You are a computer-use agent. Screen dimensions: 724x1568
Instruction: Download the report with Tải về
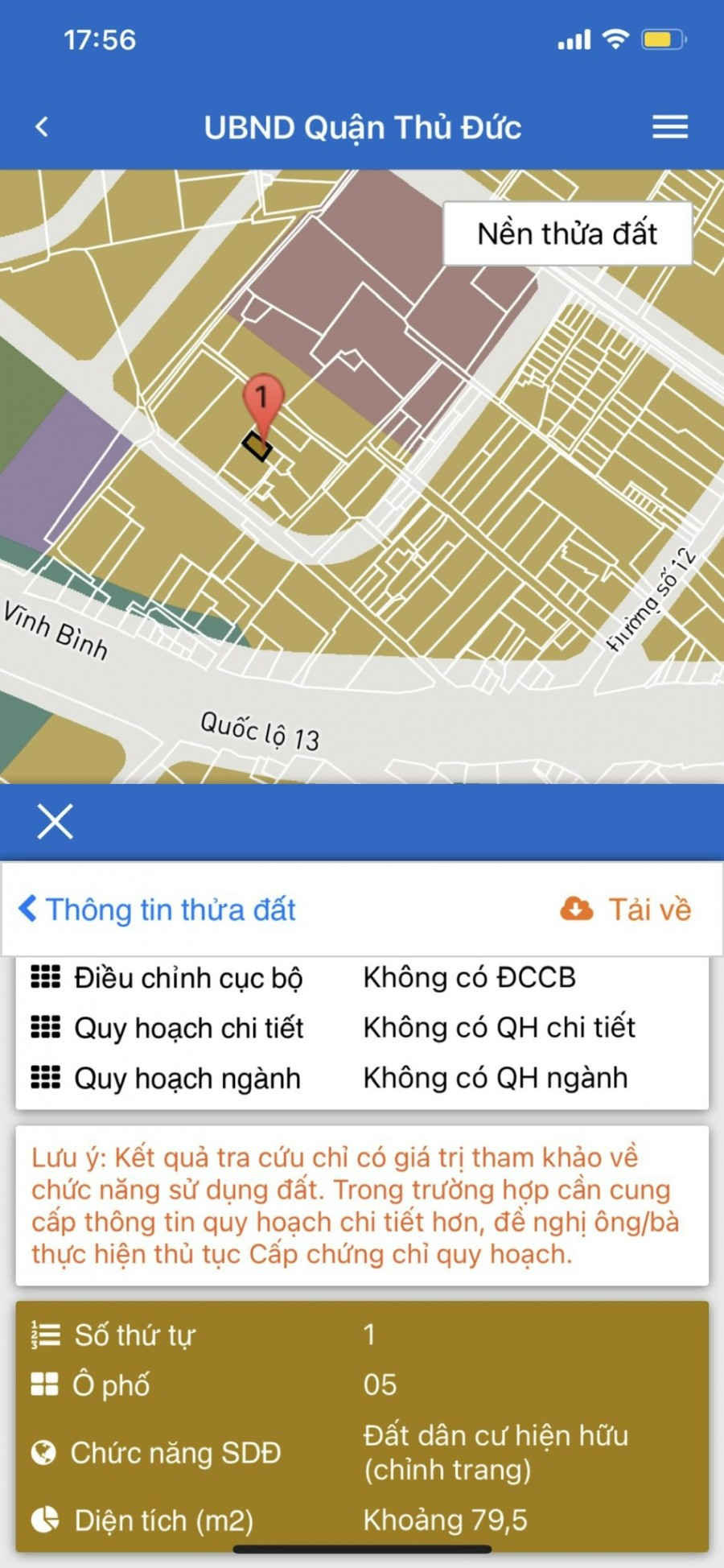click(x=626, y=910)
